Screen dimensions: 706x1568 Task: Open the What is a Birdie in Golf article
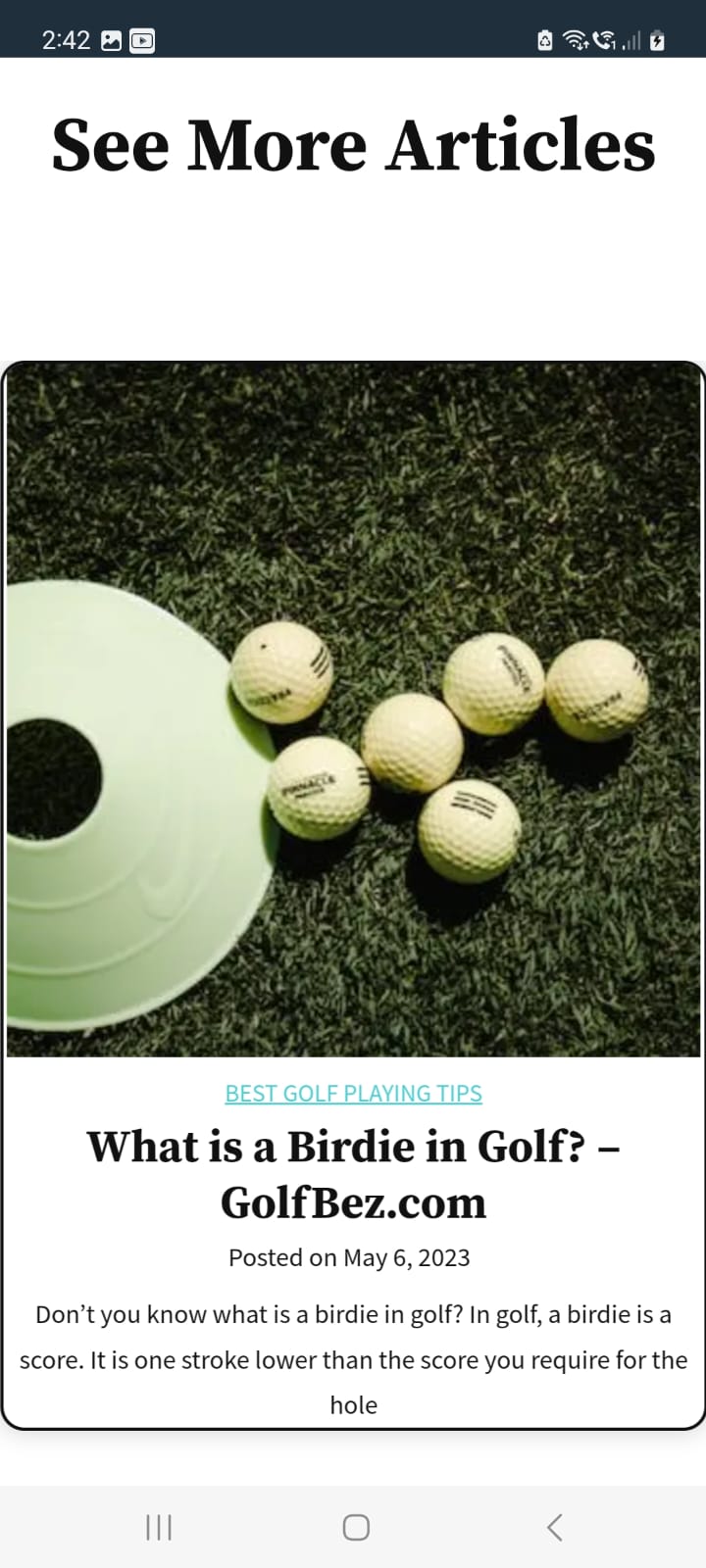click(x=353, y=1174)
